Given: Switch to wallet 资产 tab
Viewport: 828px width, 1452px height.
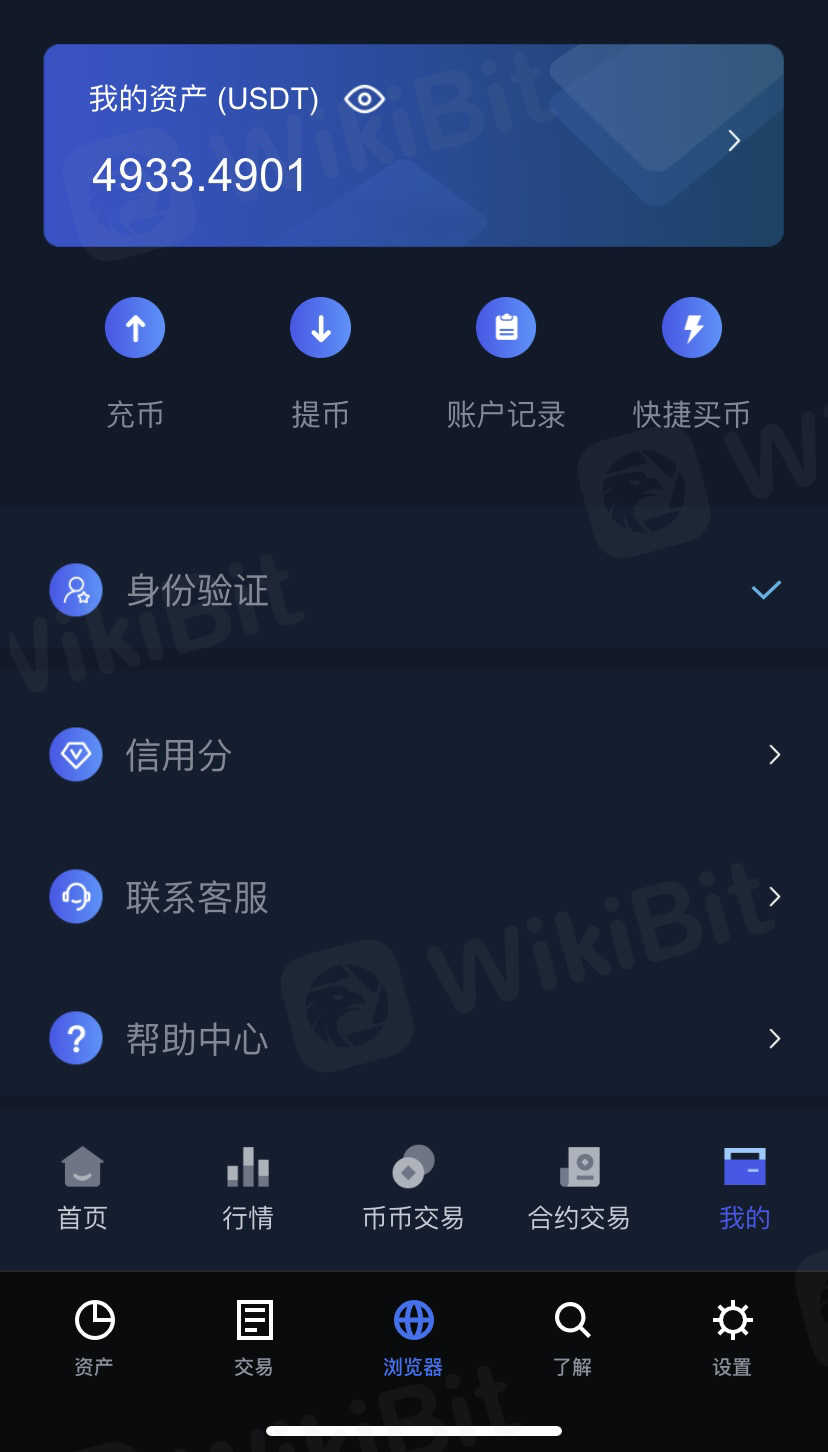Looking at the screenshot, I should point(94,1337).
